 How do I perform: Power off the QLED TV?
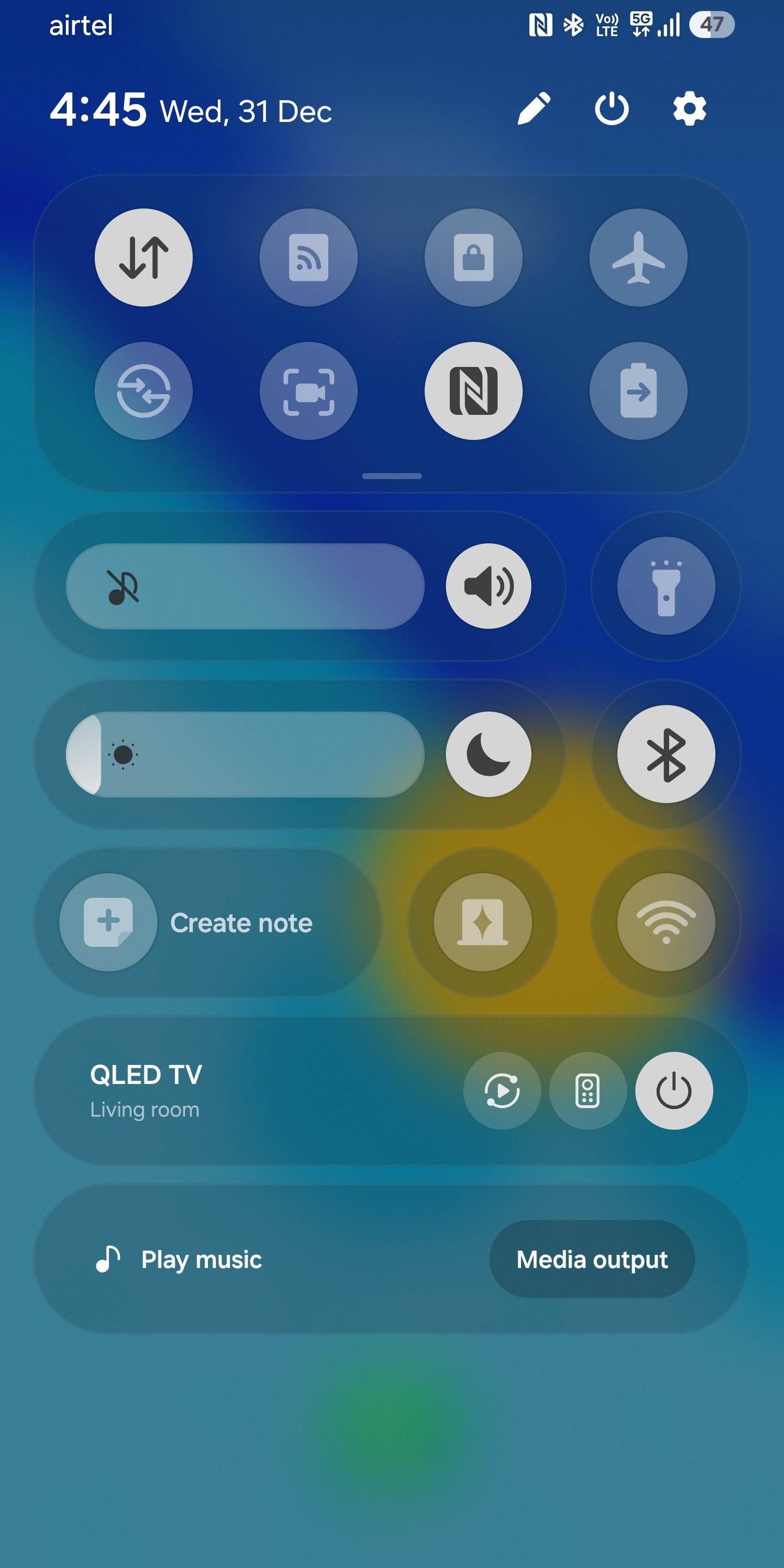coord(673,1091)
